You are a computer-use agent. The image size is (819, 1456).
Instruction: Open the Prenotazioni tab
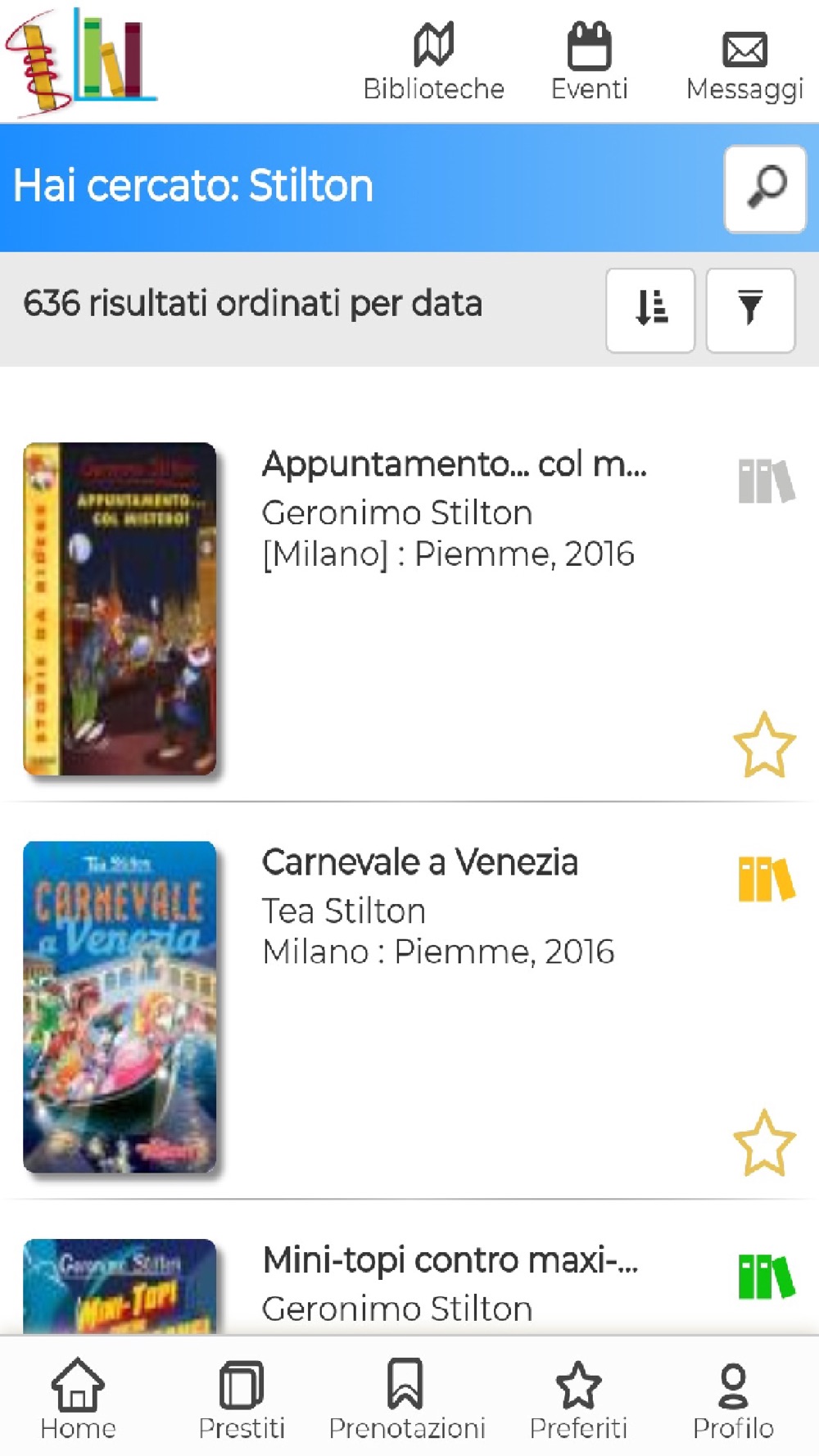(x=406, y=1399)
